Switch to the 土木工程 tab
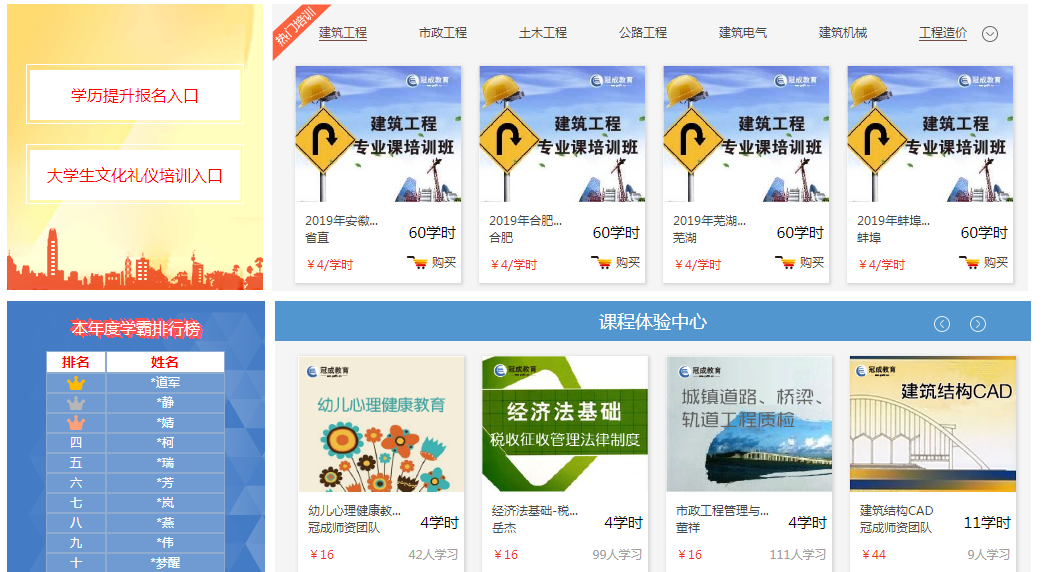Screen dimensions: 1058x572 point(543,33)
